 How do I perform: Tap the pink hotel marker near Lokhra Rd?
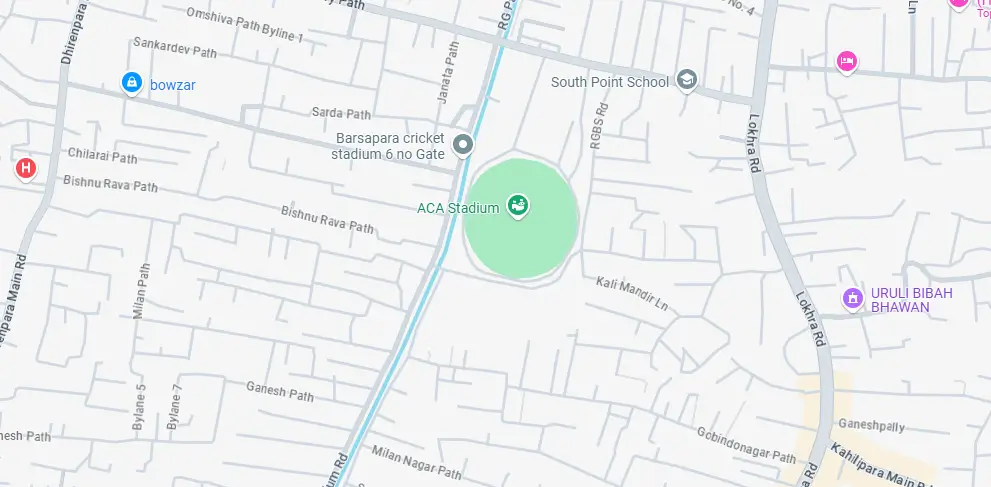[x=846, y=62]
